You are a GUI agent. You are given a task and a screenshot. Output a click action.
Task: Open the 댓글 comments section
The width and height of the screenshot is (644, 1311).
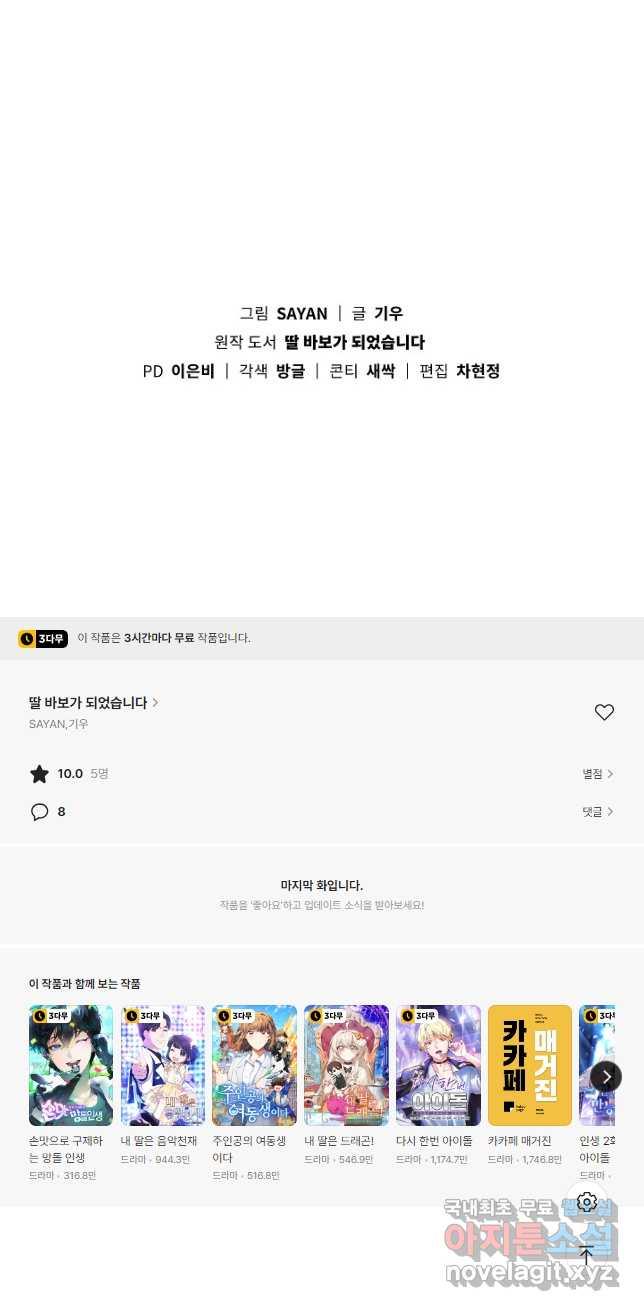coord(598,812)
